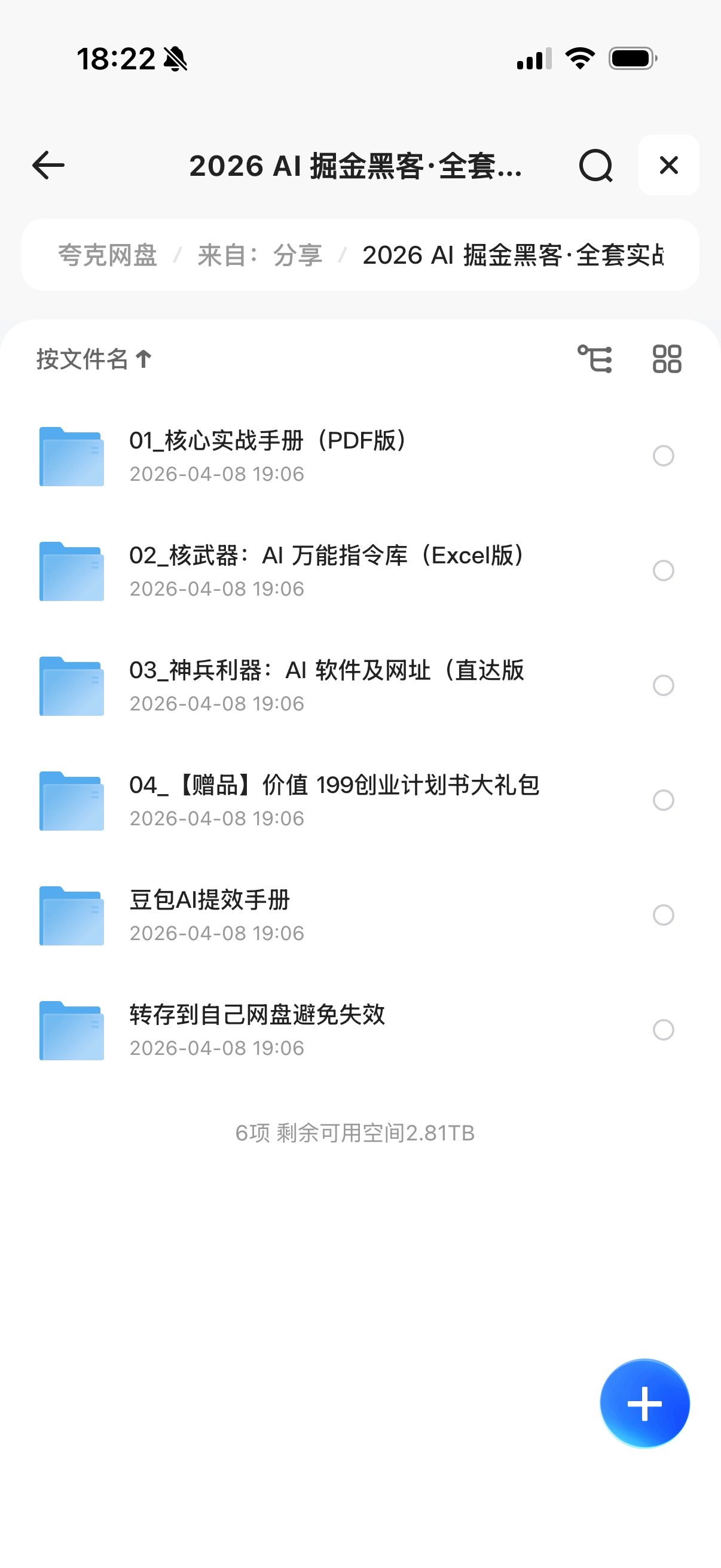
Task: Jump to 夸克网盘 in the breadcrumb
Action: (x=108, y=255)
